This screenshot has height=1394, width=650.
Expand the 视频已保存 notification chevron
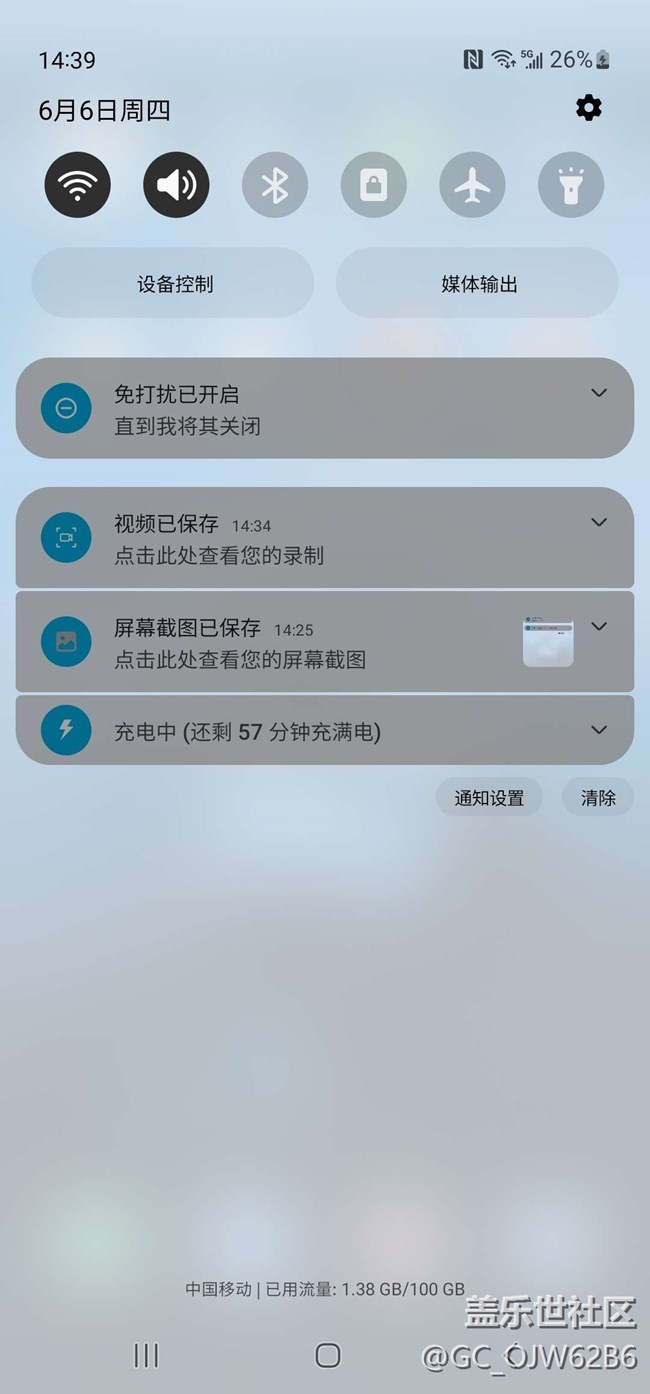(599, 522)
